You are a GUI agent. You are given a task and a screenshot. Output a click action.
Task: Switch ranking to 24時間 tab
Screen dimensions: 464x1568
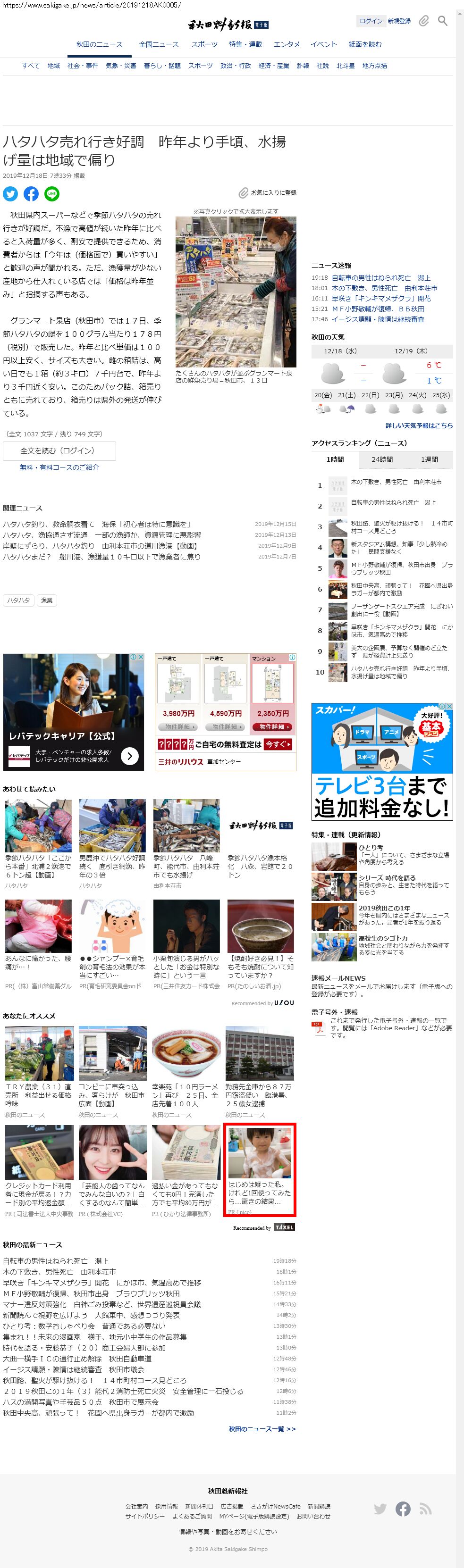(382, 459)
